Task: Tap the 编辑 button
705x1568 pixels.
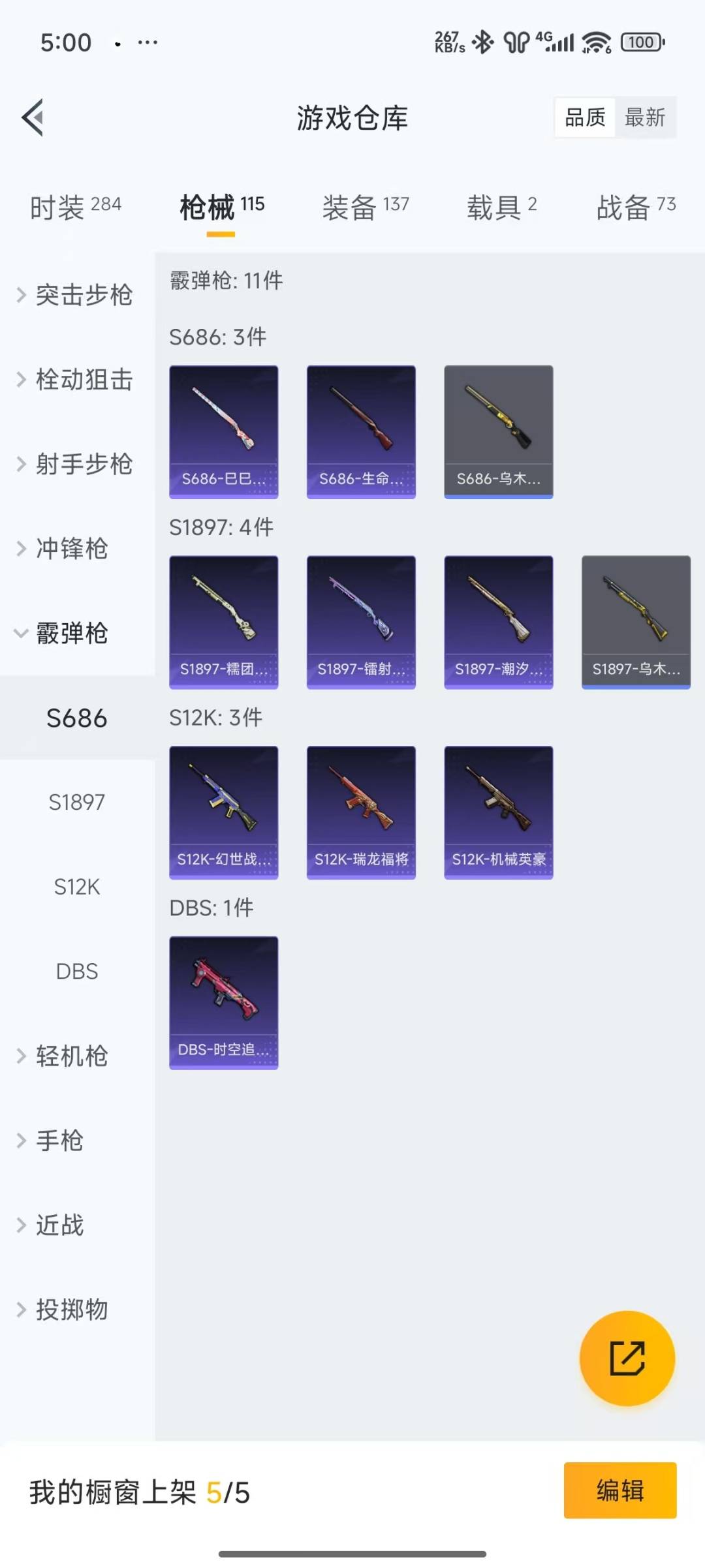Action: point(620,1490)
